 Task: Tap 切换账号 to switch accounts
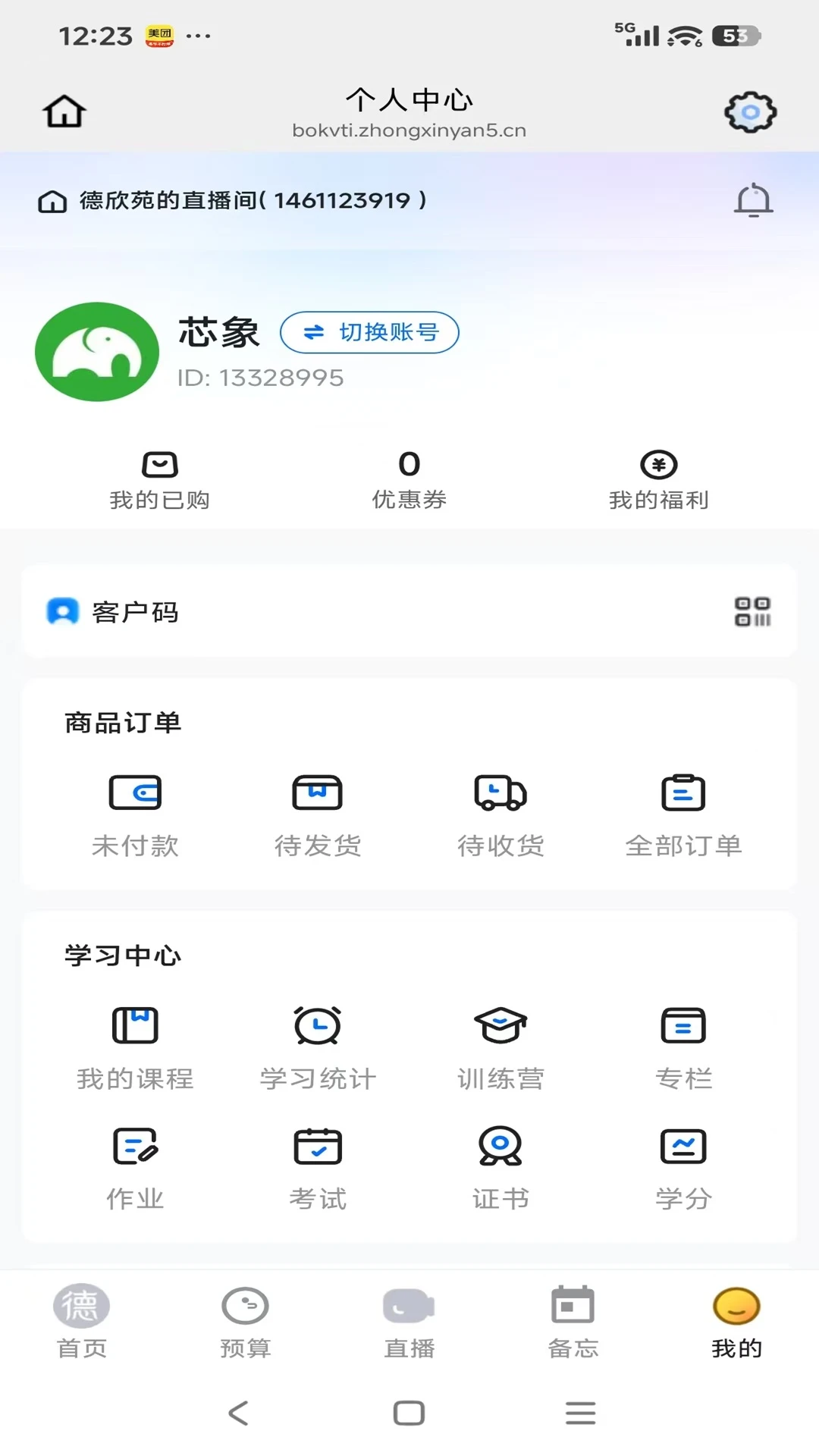pos(369,332)
